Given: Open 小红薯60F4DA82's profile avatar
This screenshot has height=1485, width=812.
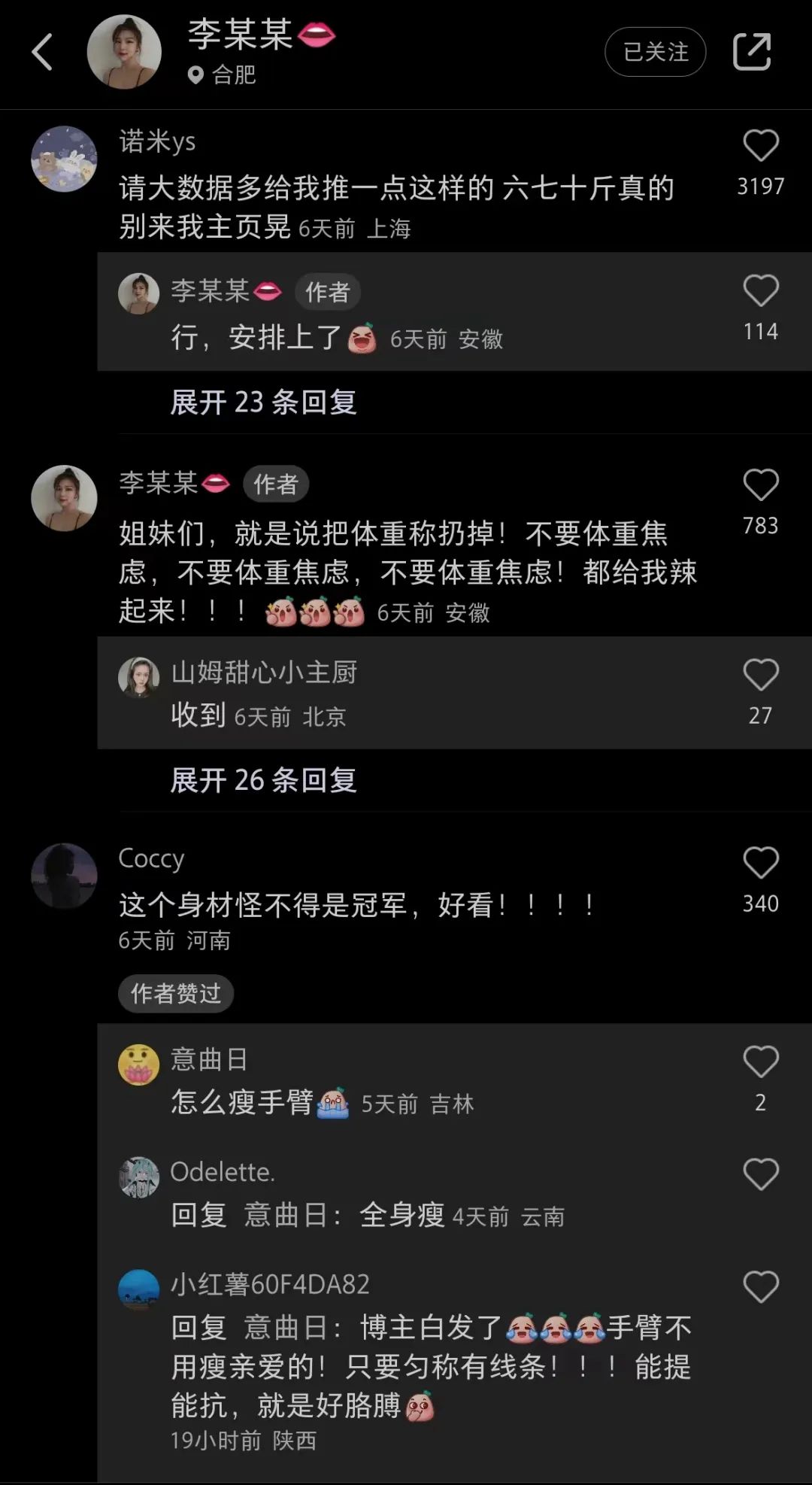Looking at the screenshot, I should (139, 1289).
